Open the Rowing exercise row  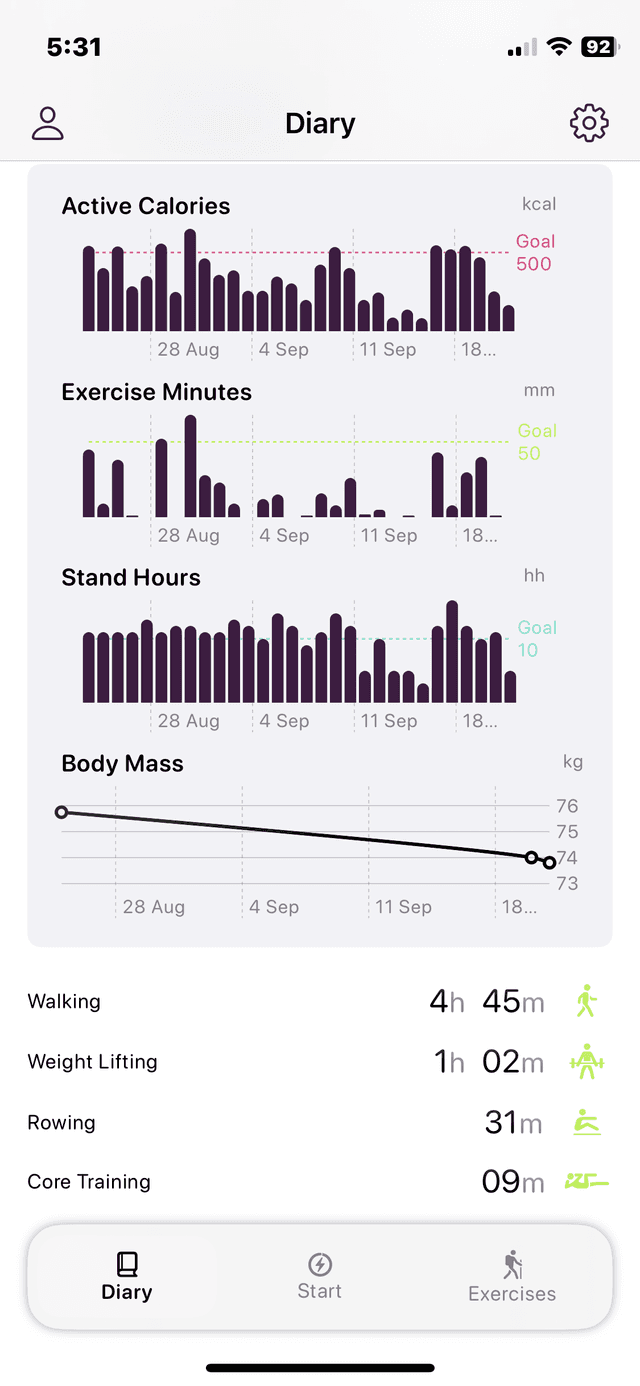pos(320,1122)
